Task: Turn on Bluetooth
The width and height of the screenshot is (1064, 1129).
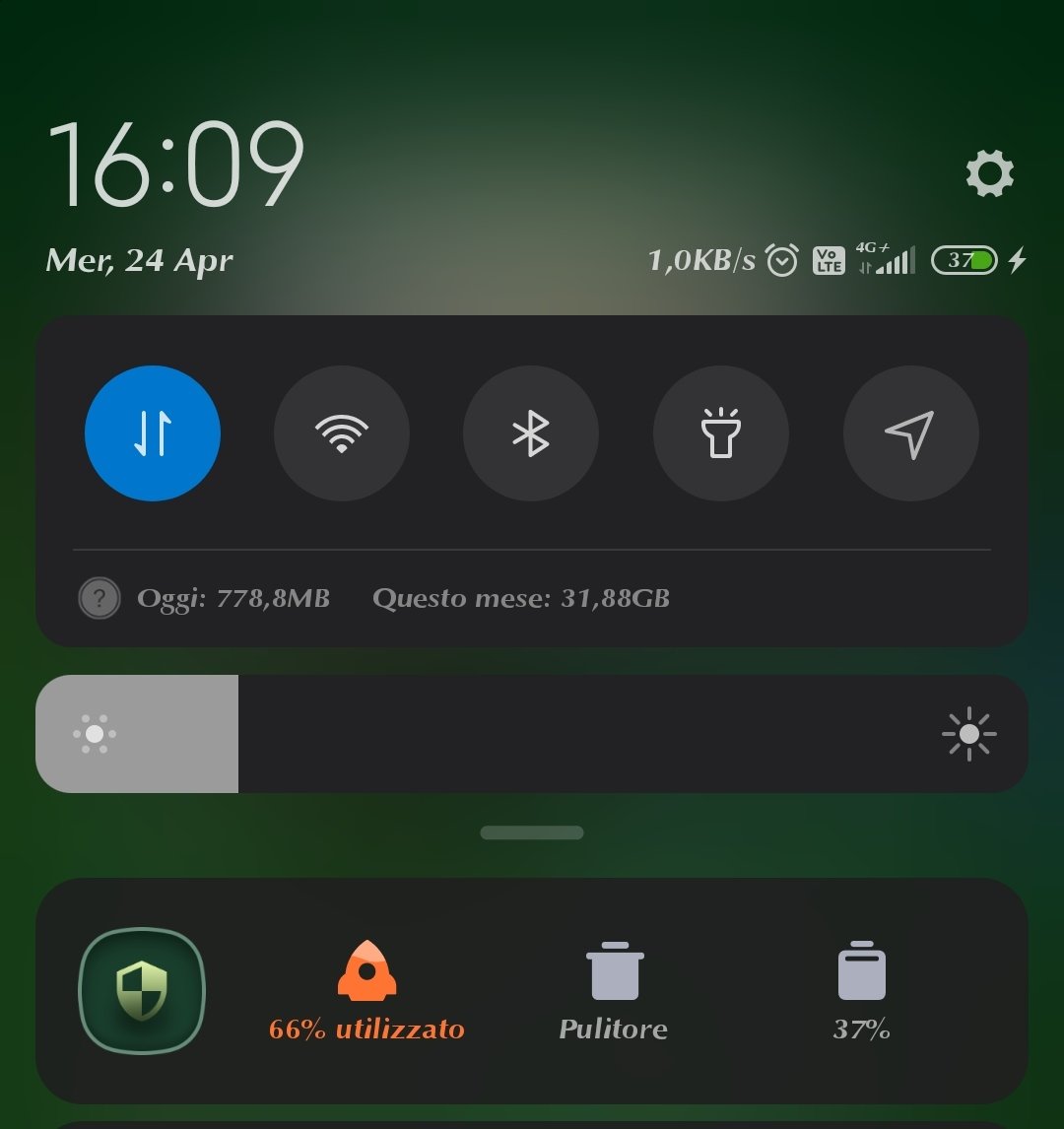Action: click(531, 433)
